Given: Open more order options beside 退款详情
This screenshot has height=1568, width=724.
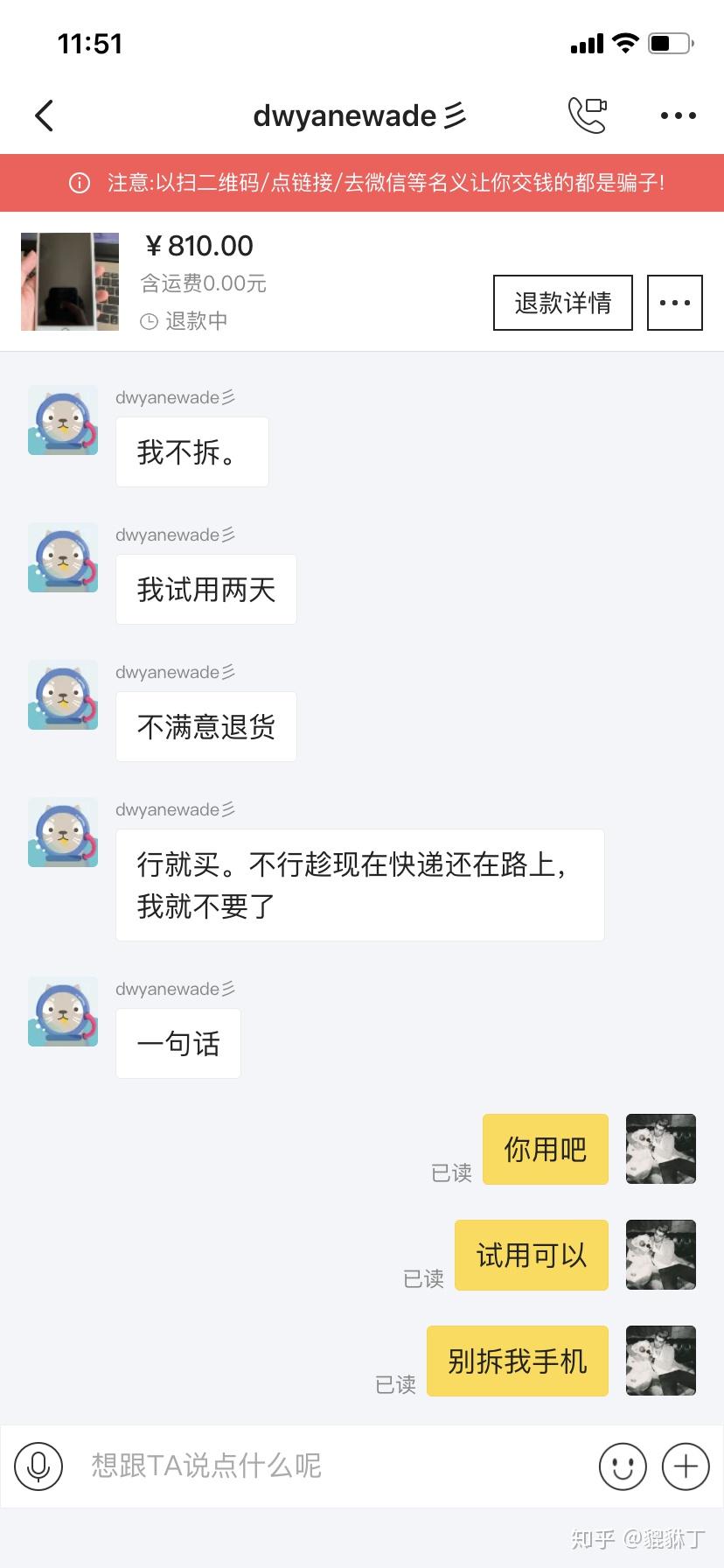Looking at the screenshot, I should [x=674, y=303].
